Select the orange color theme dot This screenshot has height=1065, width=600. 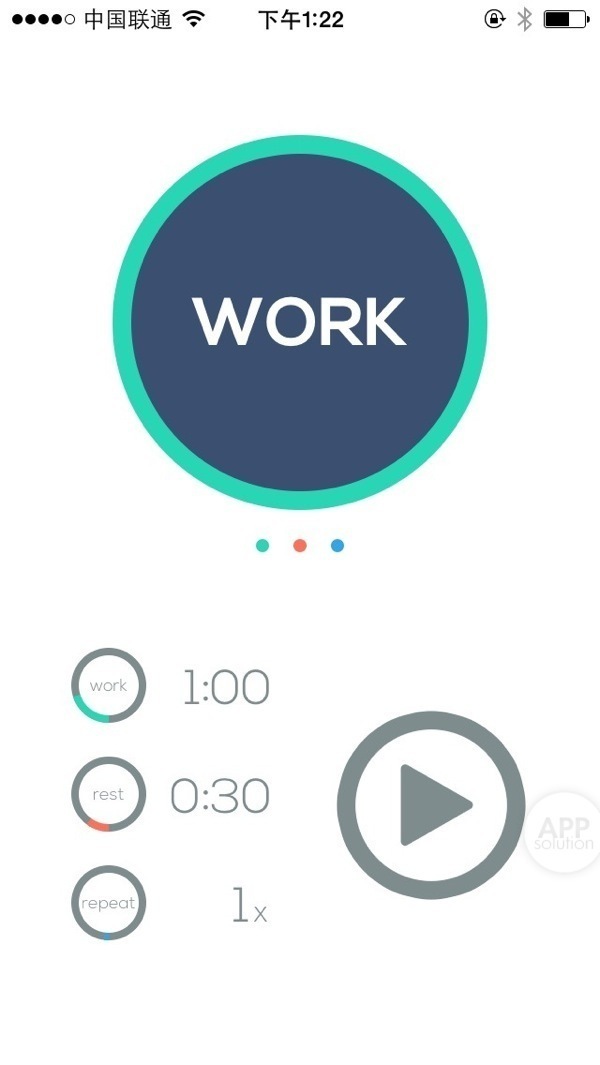click(x=299, y=546)
